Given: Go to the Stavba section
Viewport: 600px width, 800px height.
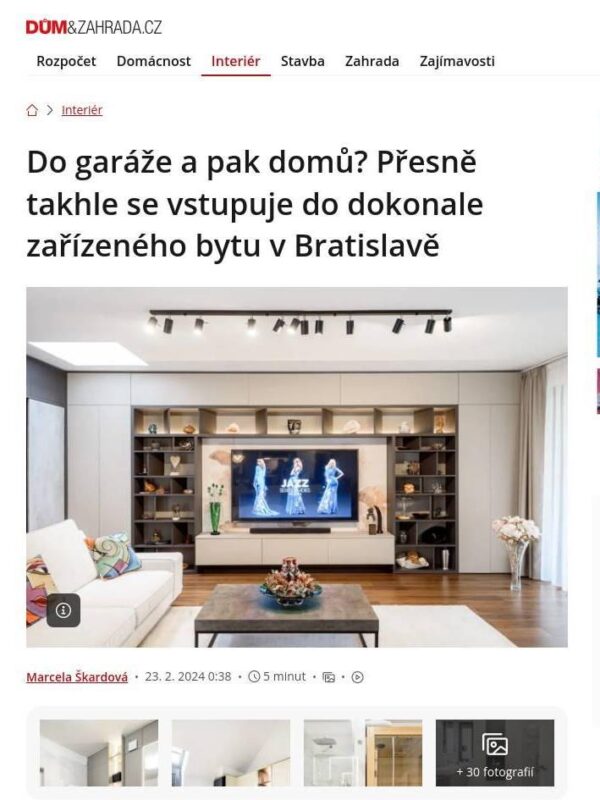Looking at the screenshot, I should [x=302, y=61].
